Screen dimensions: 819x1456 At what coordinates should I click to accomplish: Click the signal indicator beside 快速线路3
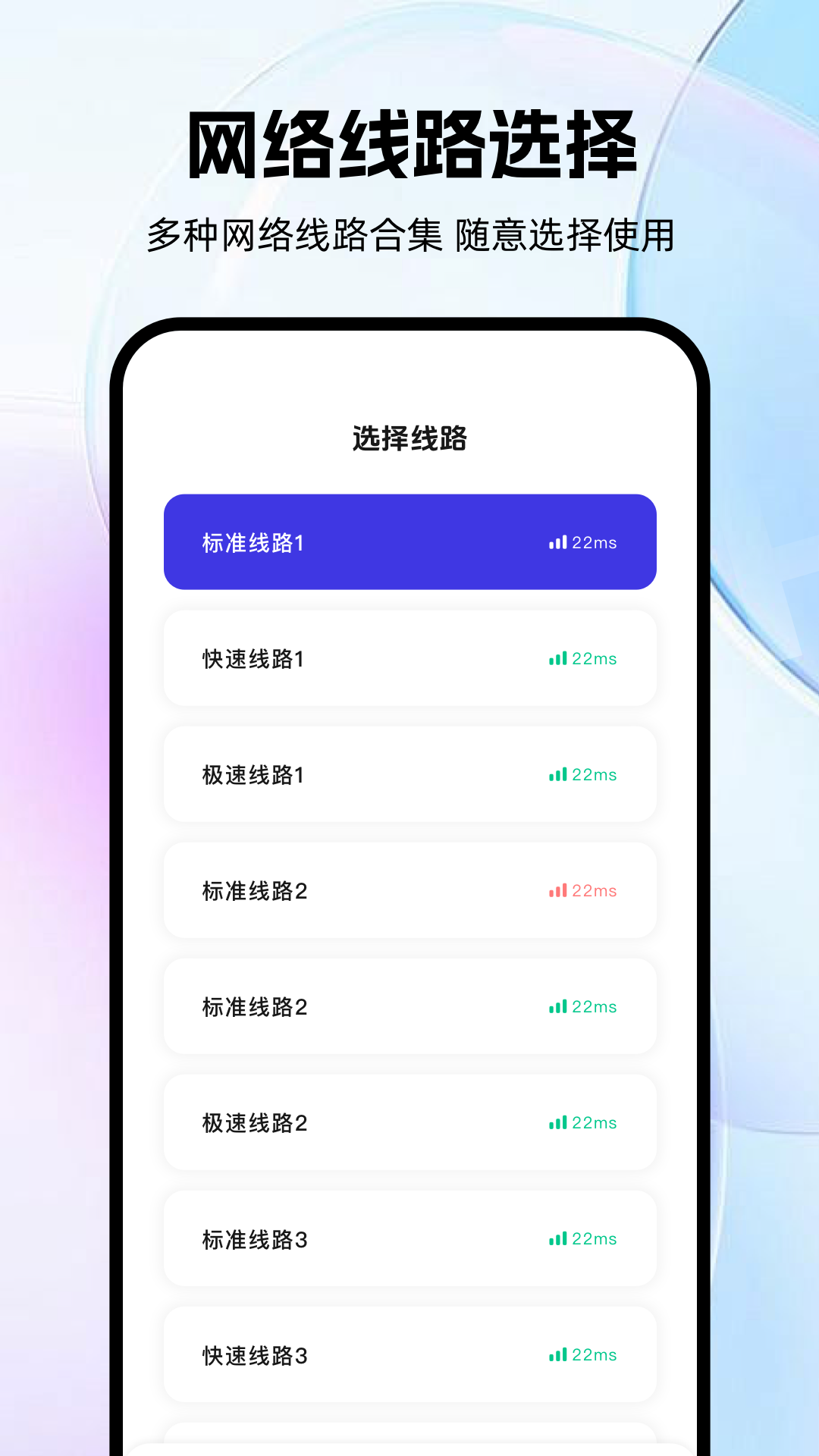coord(557,1354)
